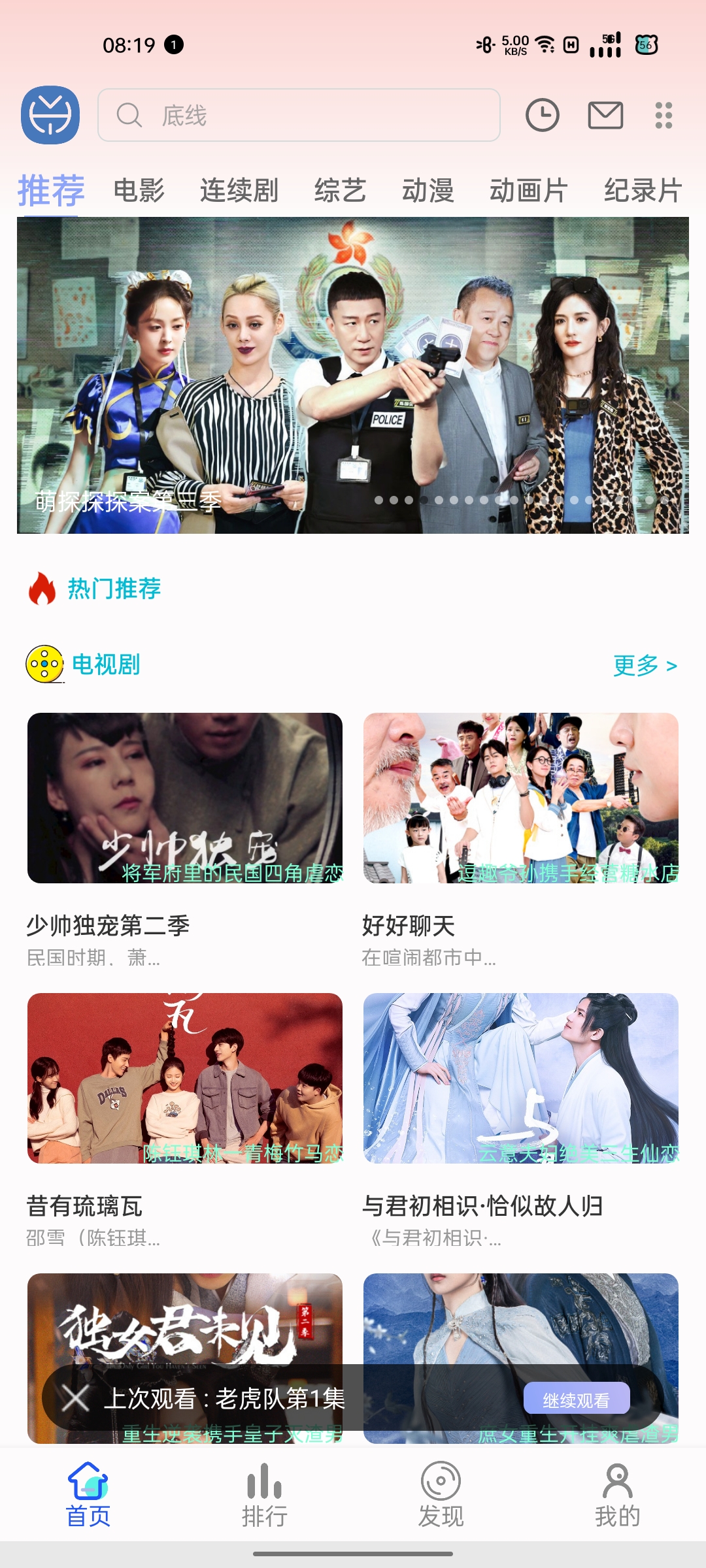Switch to the 电影 tab
The width and height of the screenshot is (706, 1568).
pyautogui.click(x=139, y=191)
